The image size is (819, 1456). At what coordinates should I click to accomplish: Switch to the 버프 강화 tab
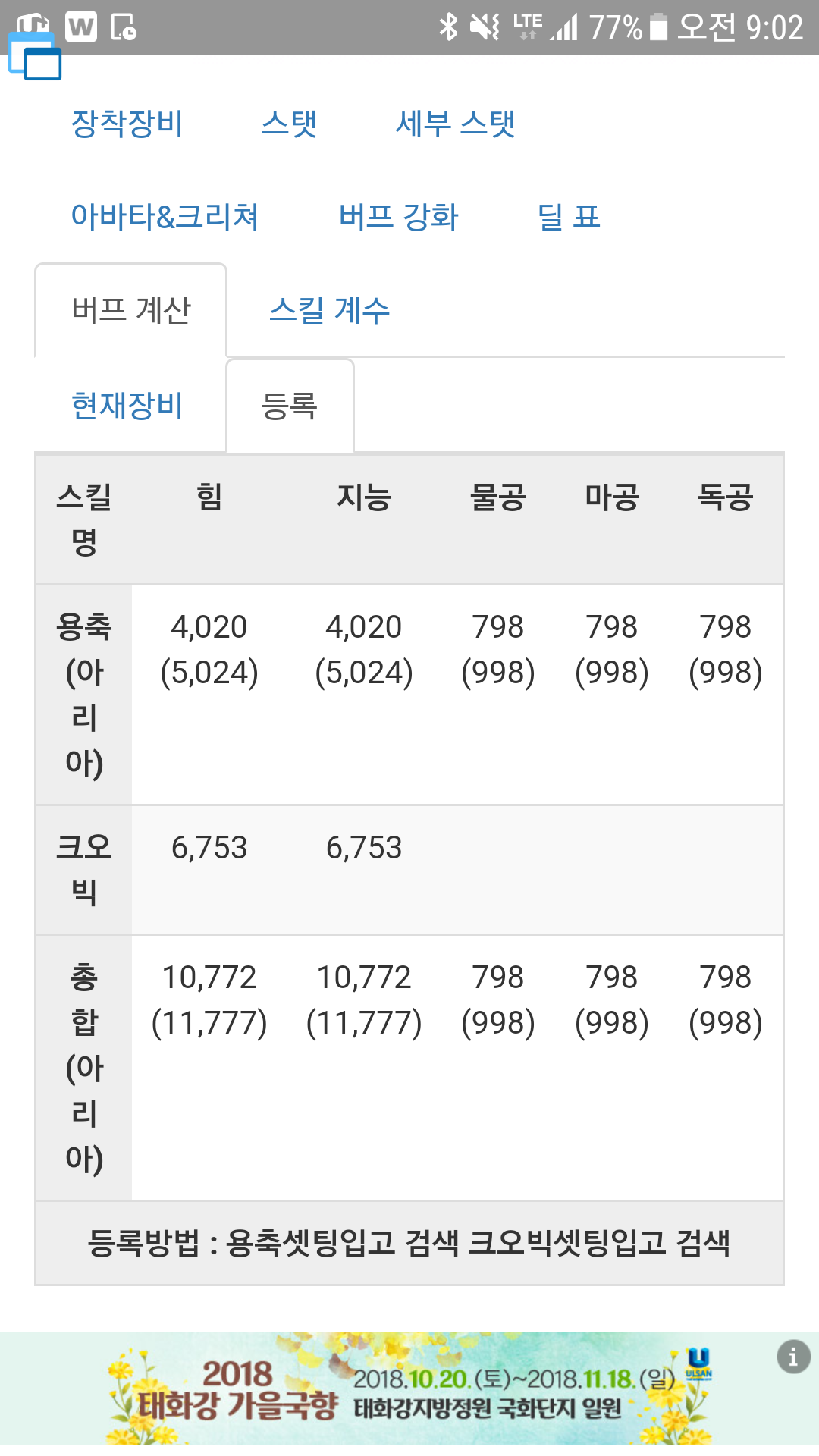point(399,217)
